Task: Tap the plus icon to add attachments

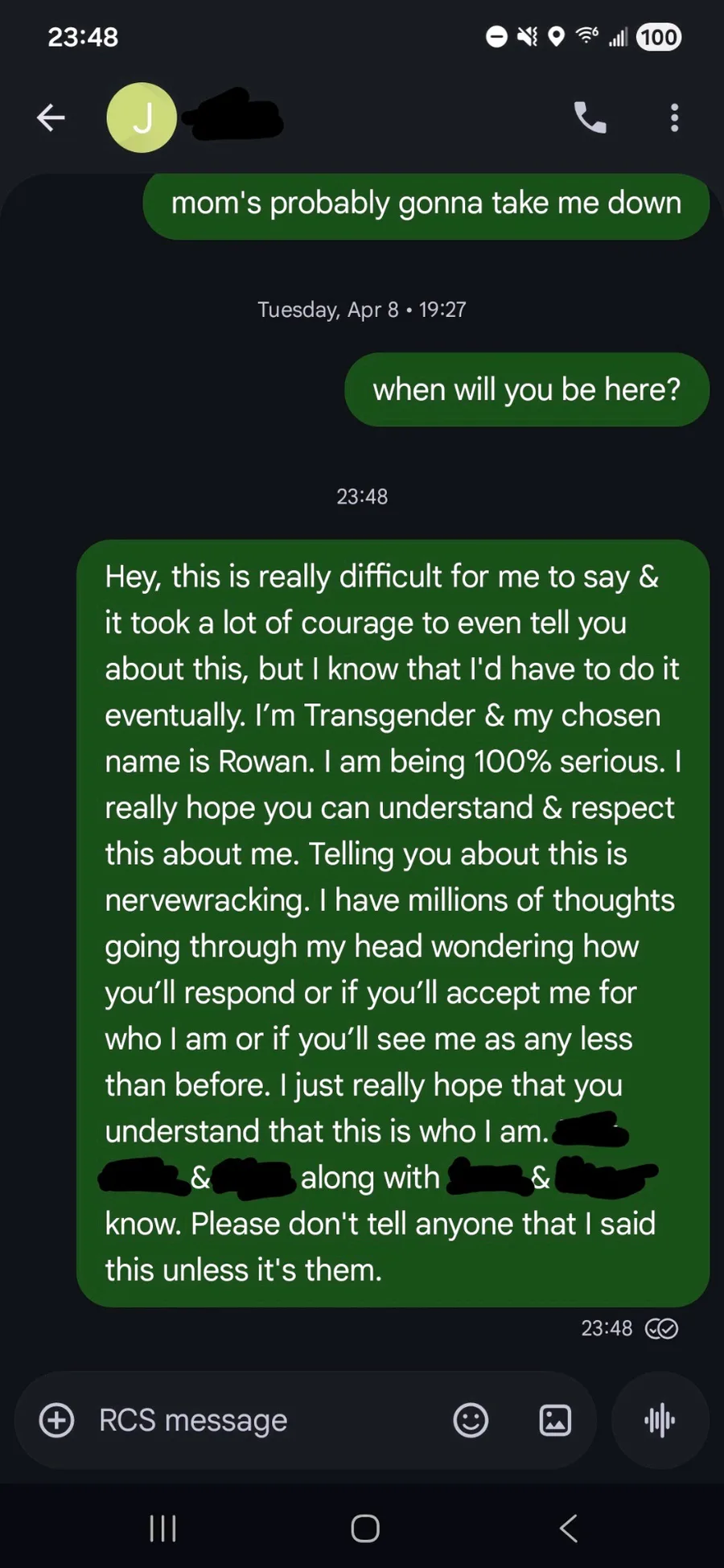Action: [57, 1420]
